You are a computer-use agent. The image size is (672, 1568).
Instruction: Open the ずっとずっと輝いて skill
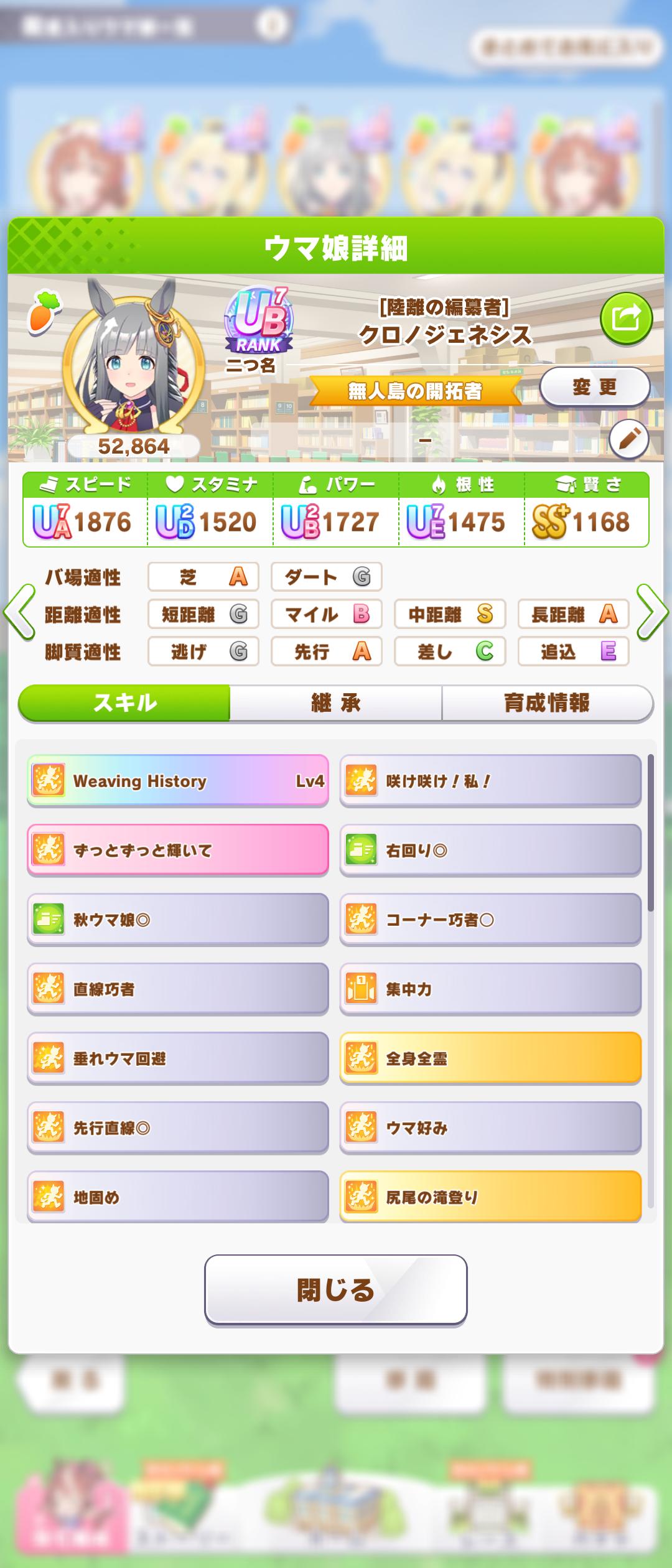click(x=178, y=850)
